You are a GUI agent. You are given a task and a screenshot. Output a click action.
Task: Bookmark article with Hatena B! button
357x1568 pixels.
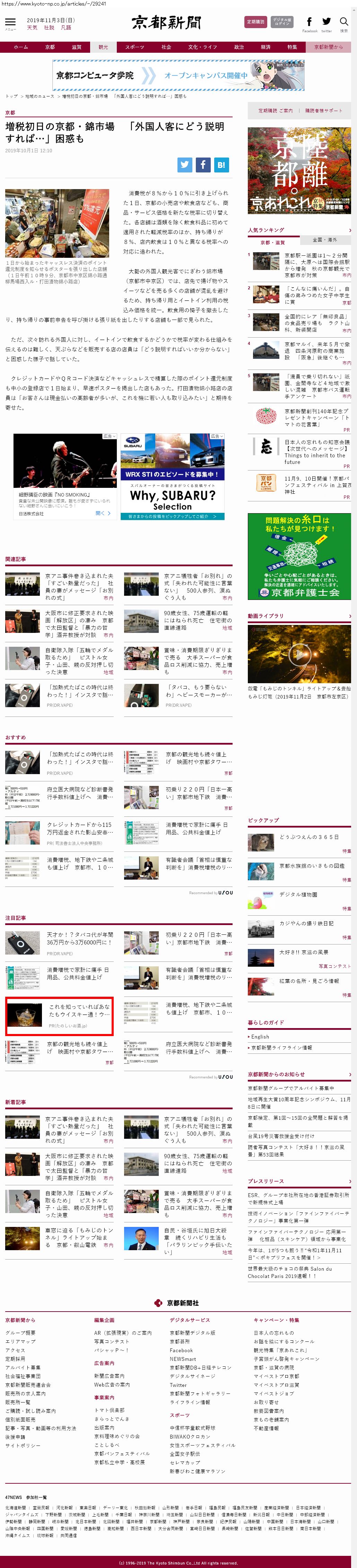tap(221, 164)
